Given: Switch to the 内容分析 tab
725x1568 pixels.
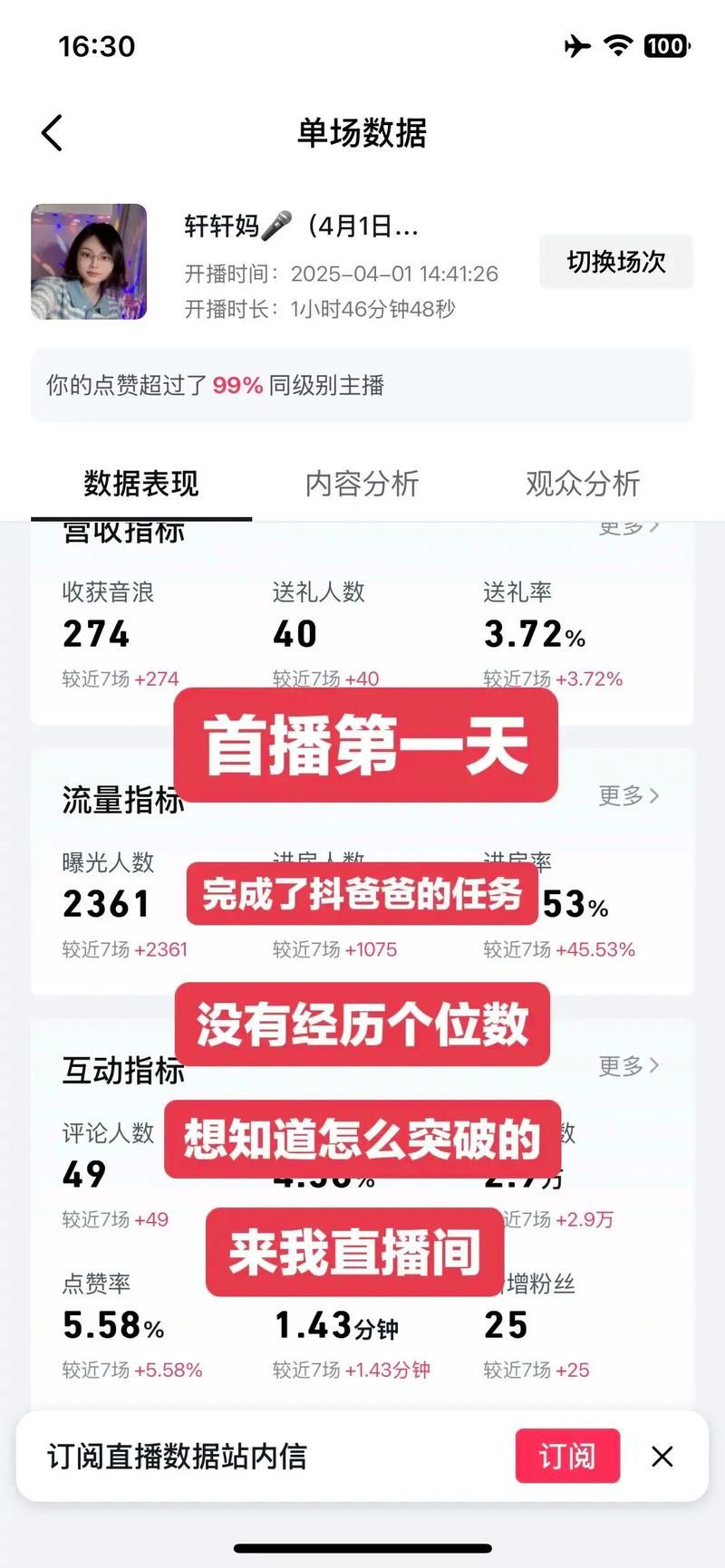Looking at the screenshot, I should [x=362, y=484].
